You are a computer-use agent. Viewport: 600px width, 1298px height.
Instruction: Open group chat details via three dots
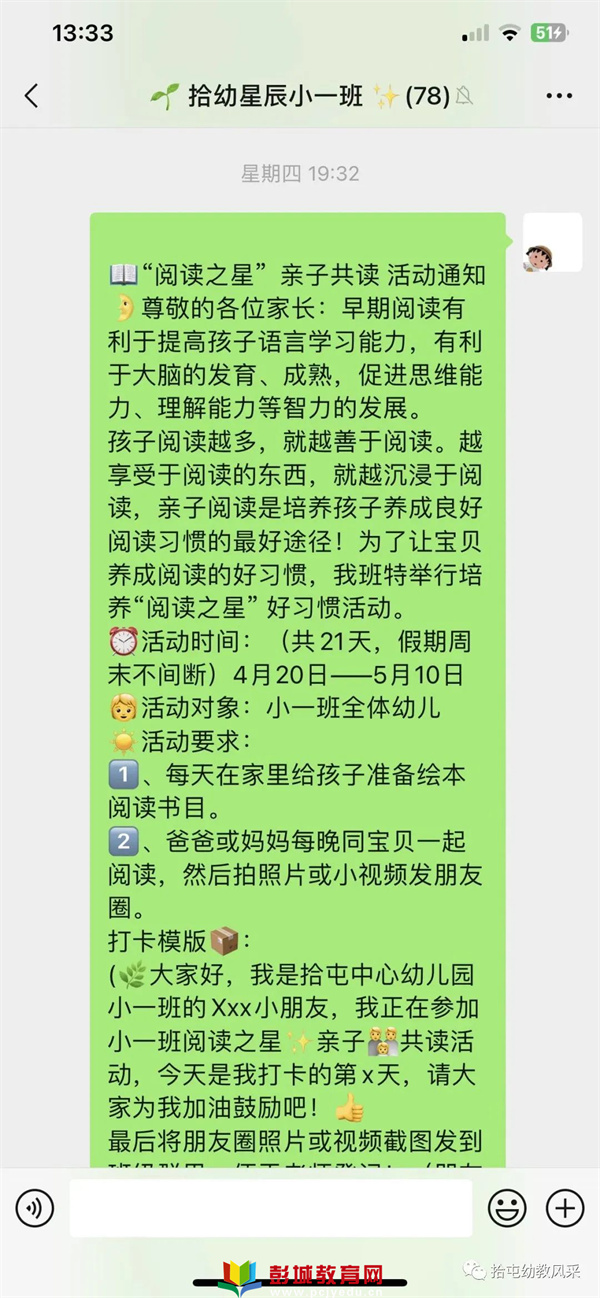559,96
